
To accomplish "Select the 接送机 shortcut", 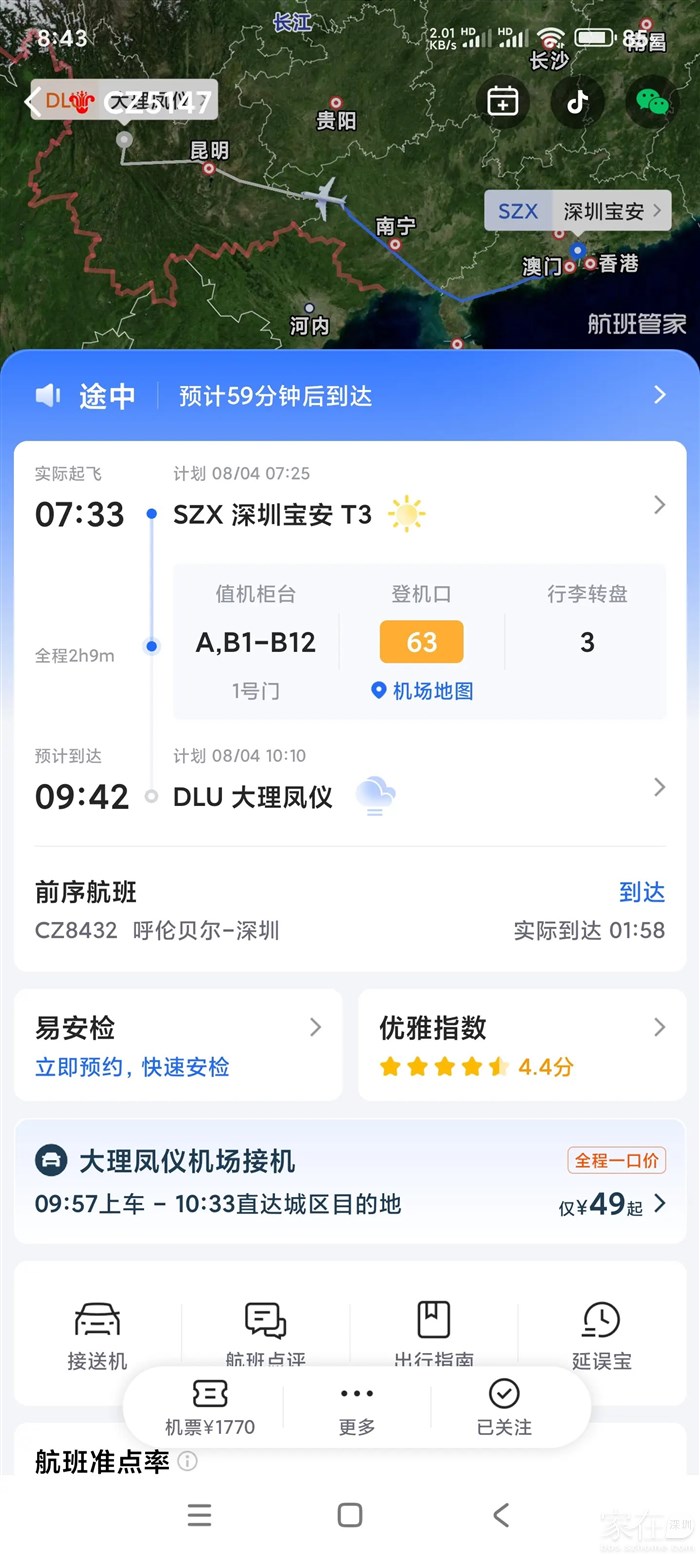I will (97, 1334).
